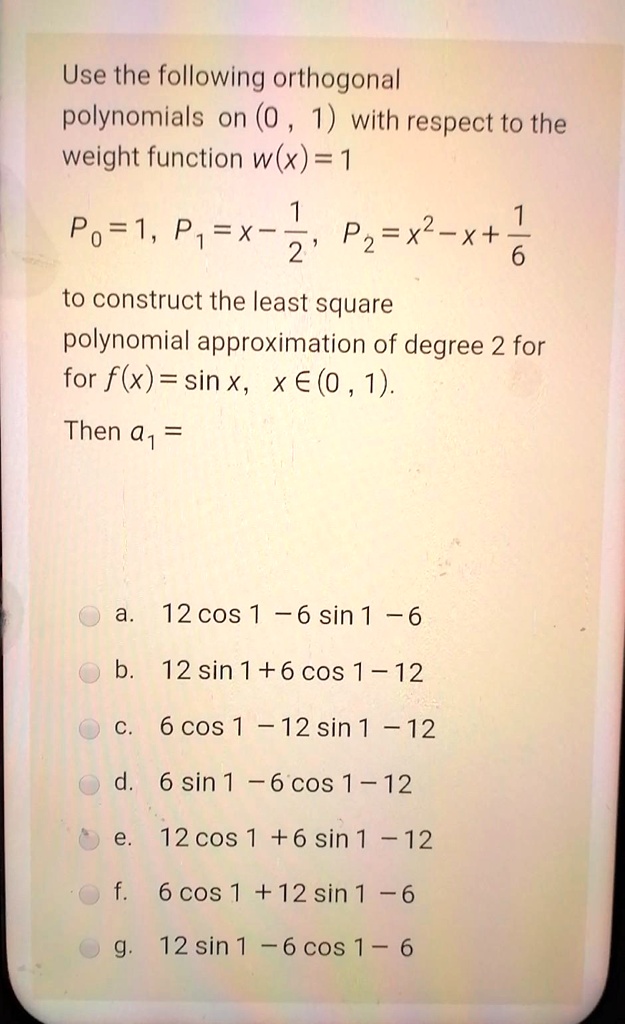Viewport: 625px width, 1024px height.
Task: Pick option g: 12 sin 1 − 6 cos 1 − 6
Action: [x=90, y=947]
